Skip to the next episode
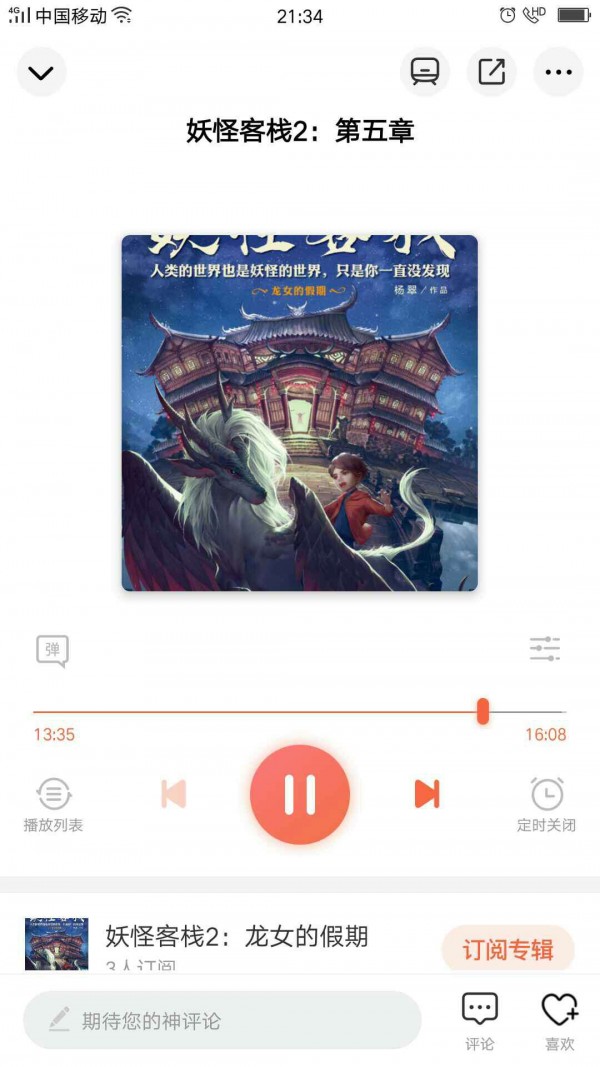 pos(427,794)
